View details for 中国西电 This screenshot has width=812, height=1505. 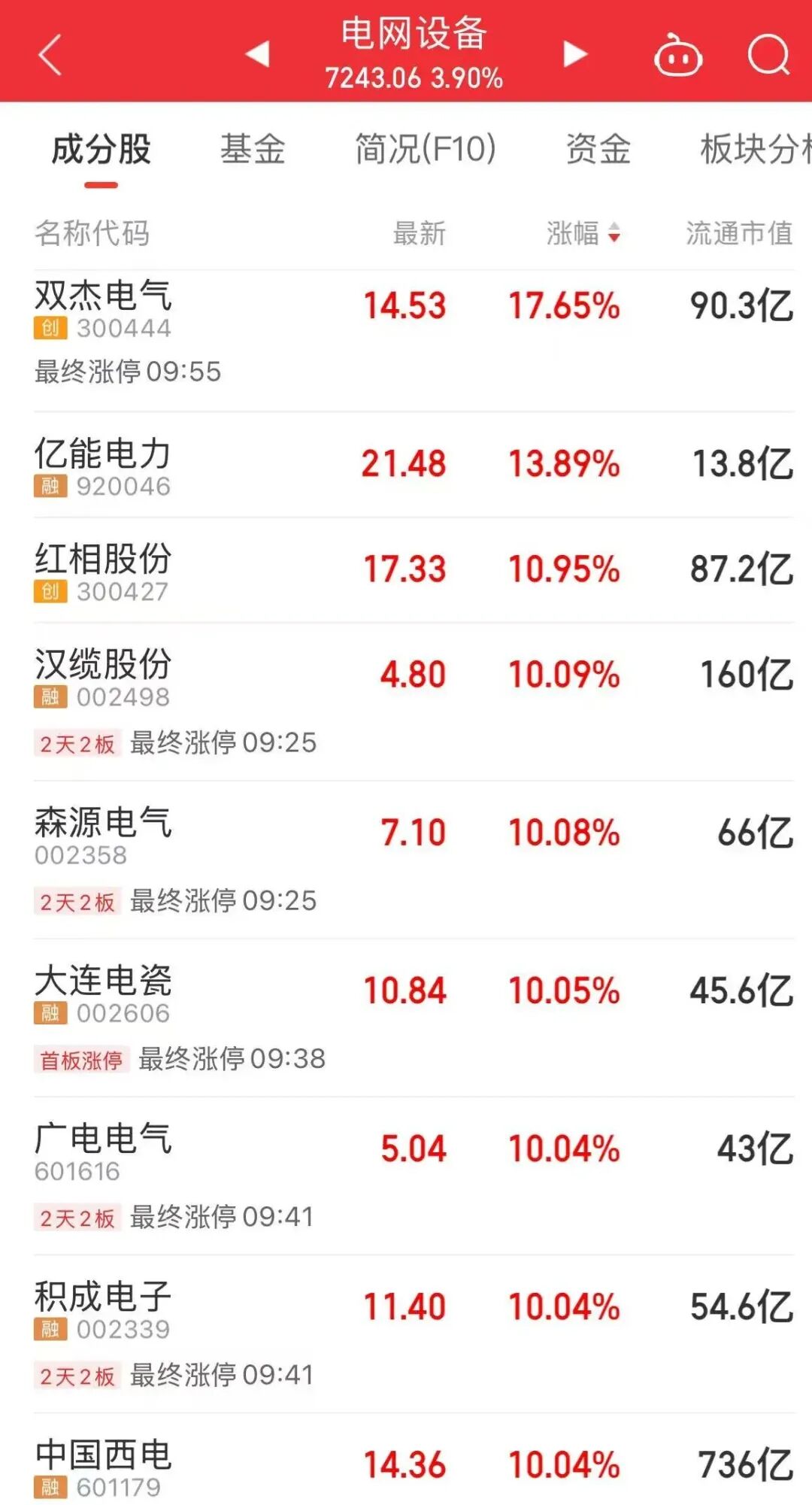104,1455
